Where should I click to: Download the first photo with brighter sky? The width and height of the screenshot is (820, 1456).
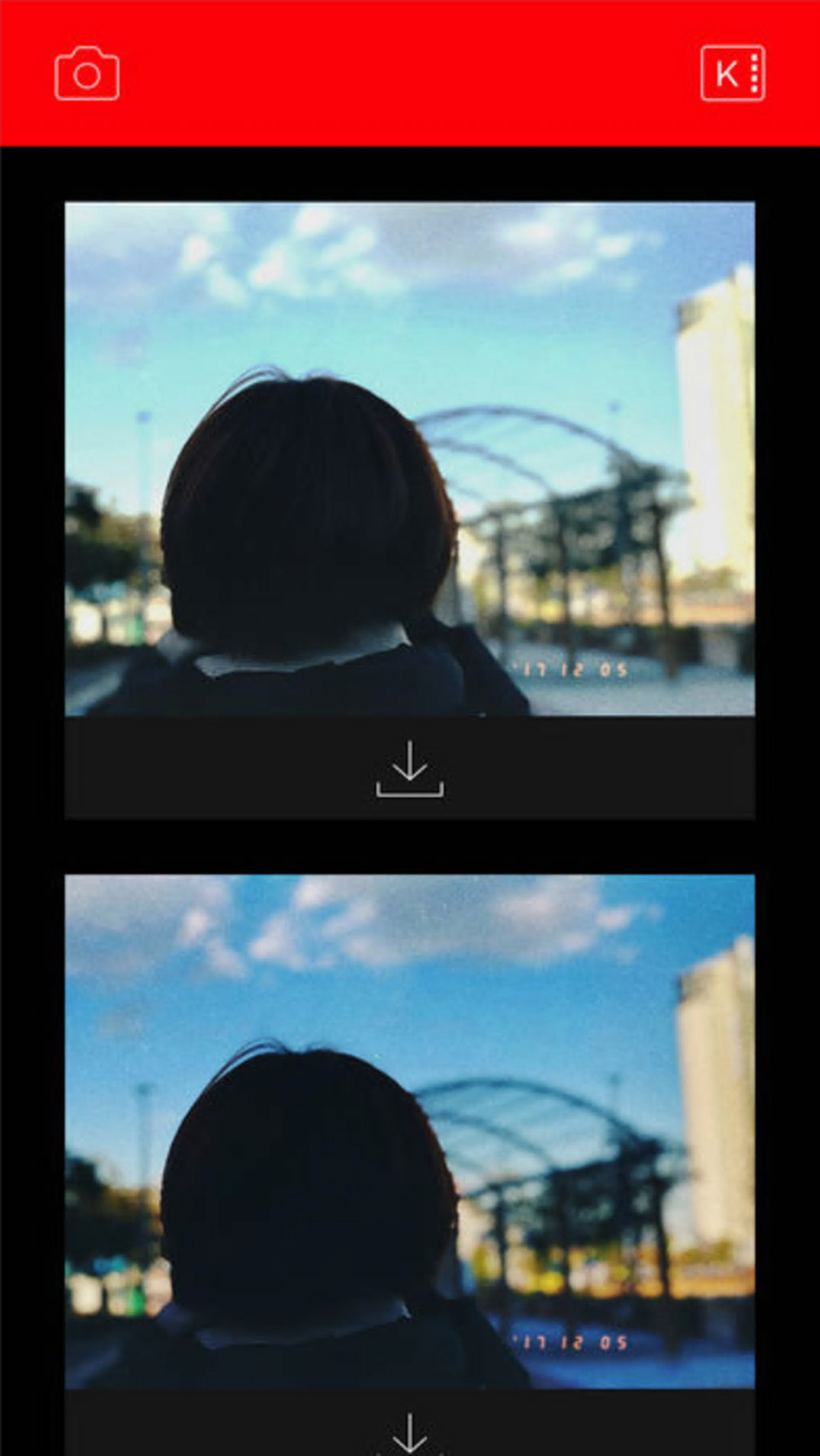point(409,769)
